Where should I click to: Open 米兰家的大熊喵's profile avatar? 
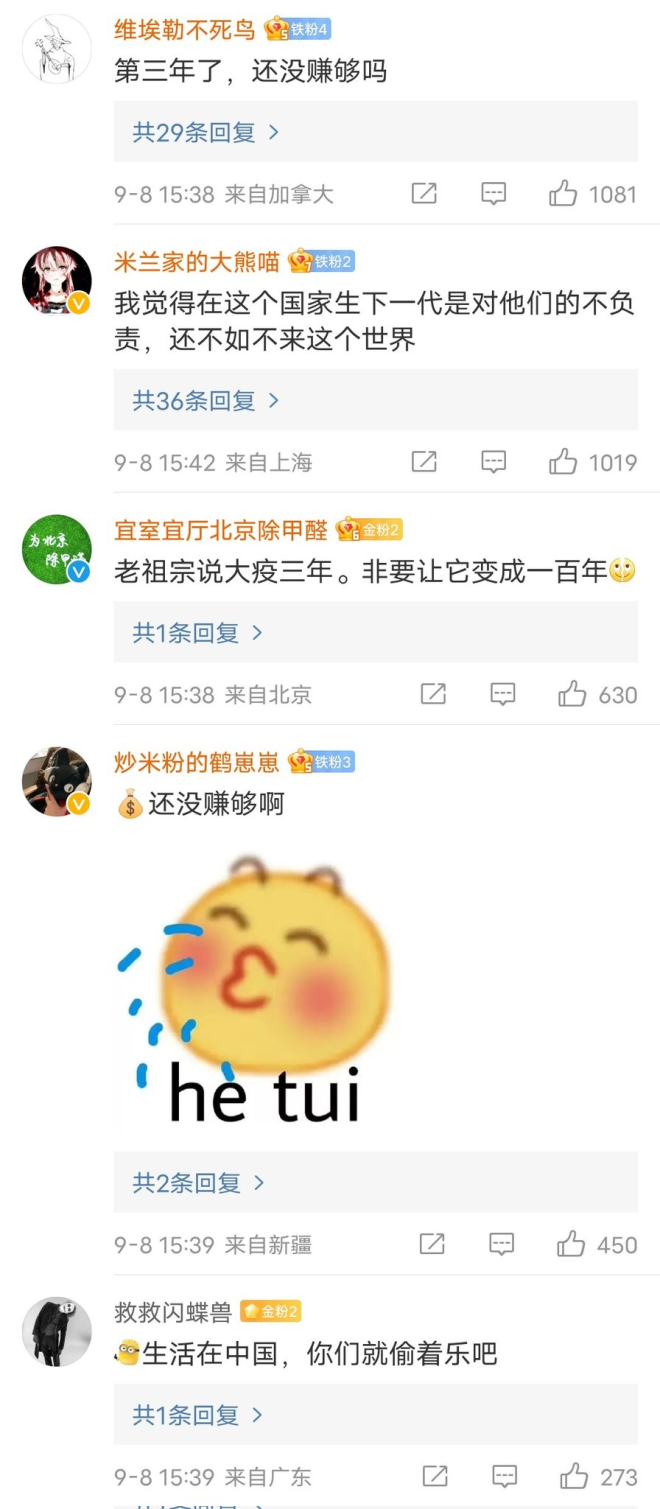(x=57, y=280)
